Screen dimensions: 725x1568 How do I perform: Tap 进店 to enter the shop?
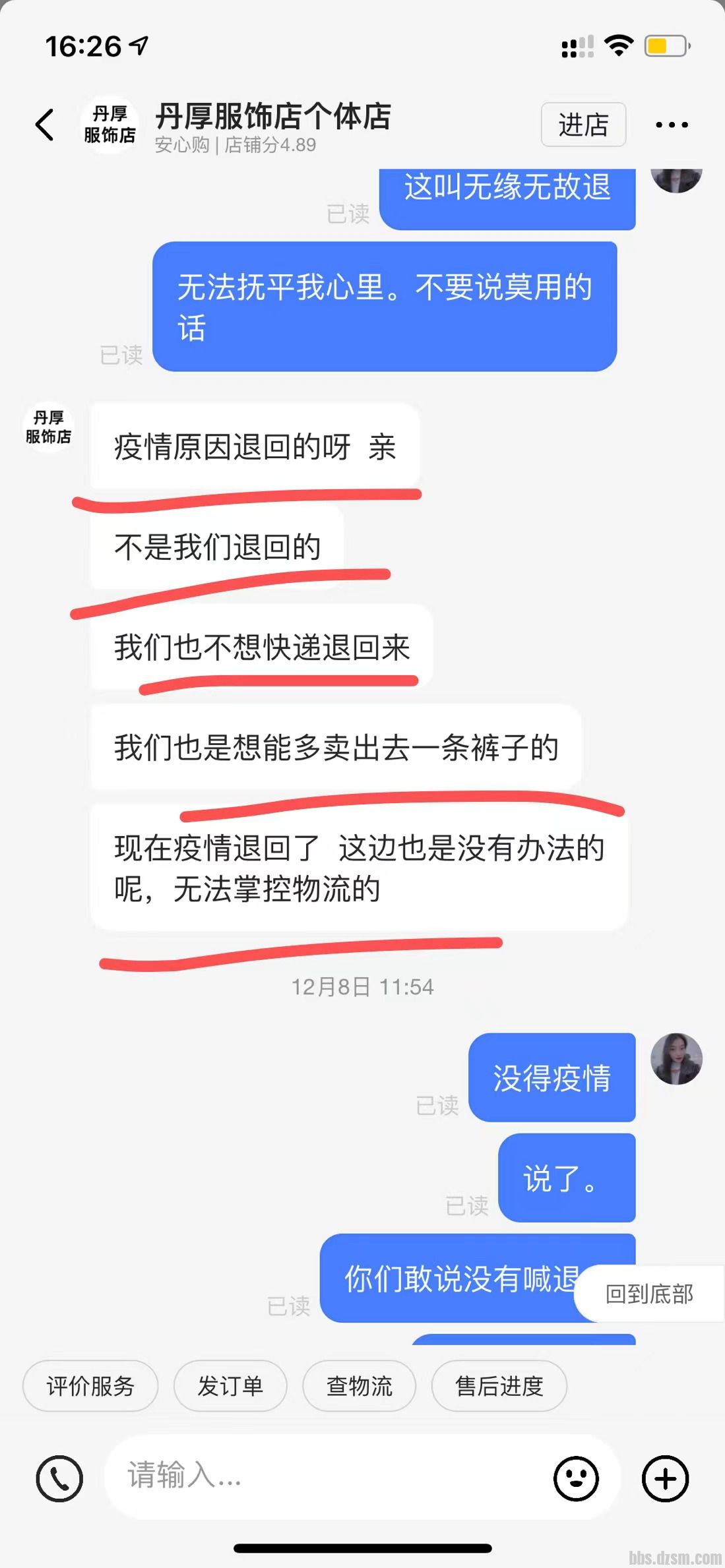pyautogui.click(x=583, y=125)
